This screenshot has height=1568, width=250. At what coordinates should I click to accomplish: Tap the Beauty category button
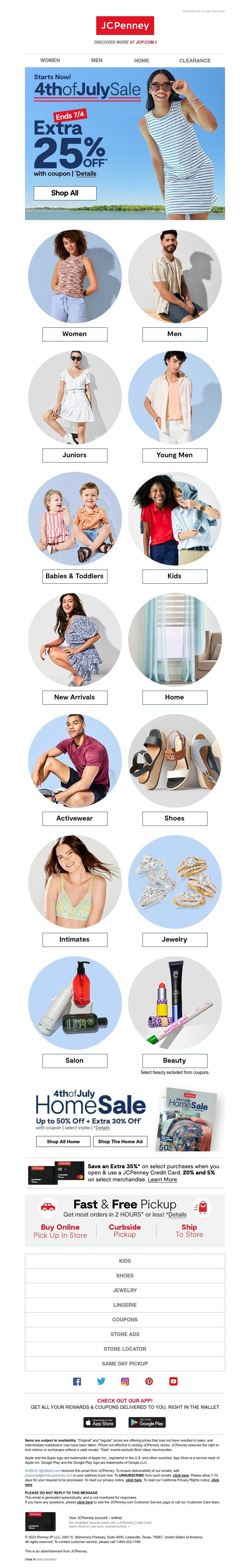pyautogui.click(x=174, y=1060)
